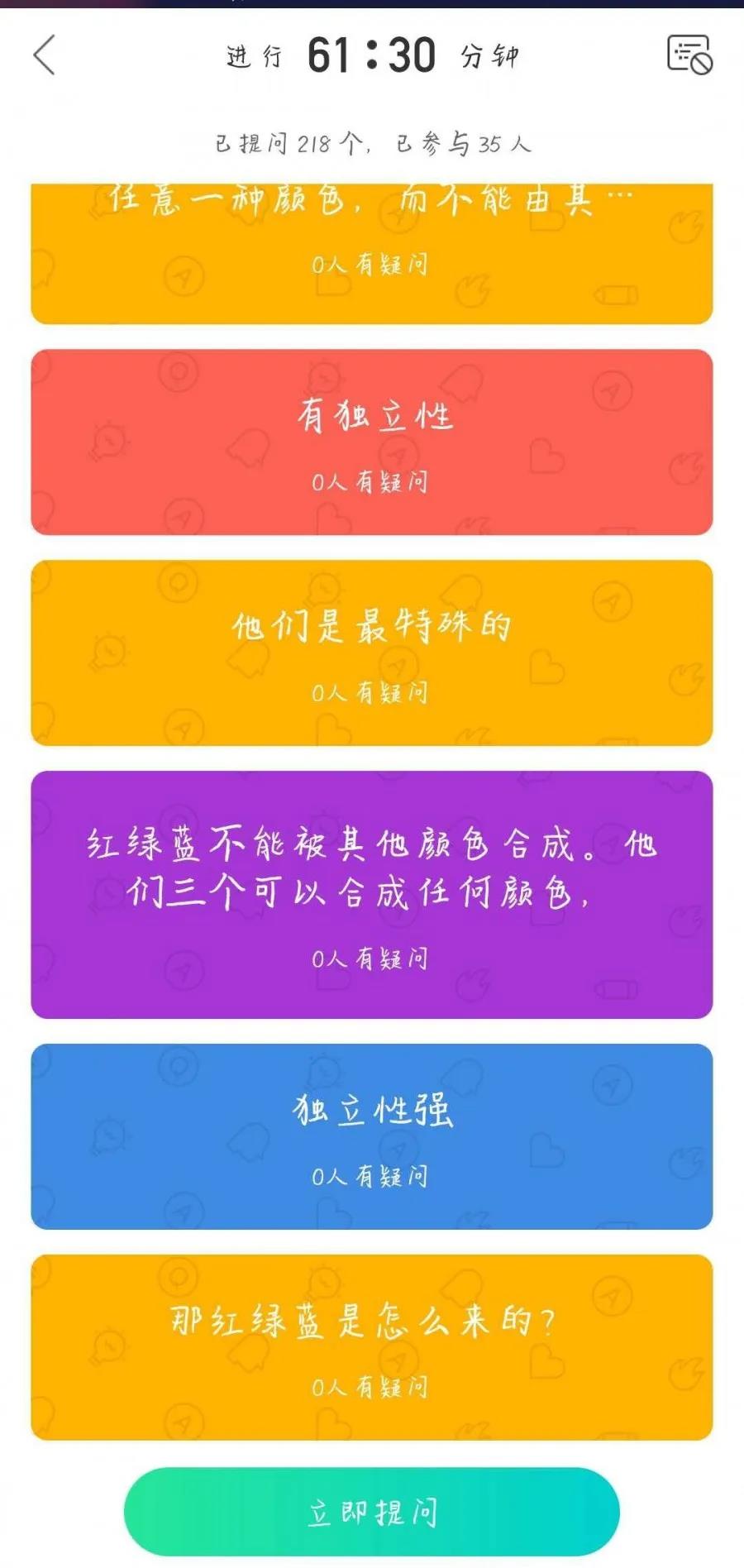Tap the 立即提问 button

pyautogui.click(x=371, y=1512)
